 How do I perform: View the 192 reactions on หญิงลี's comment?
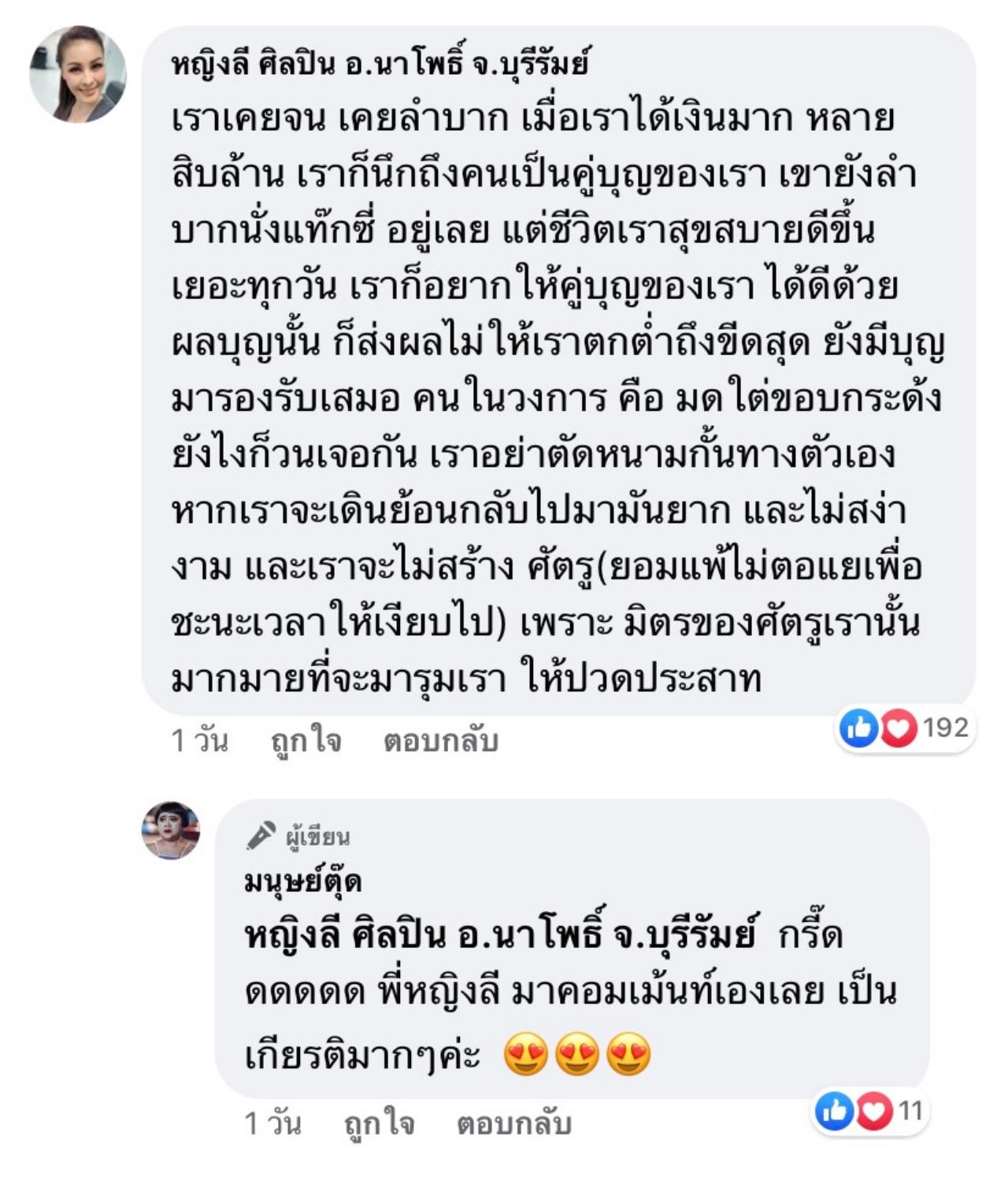pyautogui.click(x=905, y=728)
